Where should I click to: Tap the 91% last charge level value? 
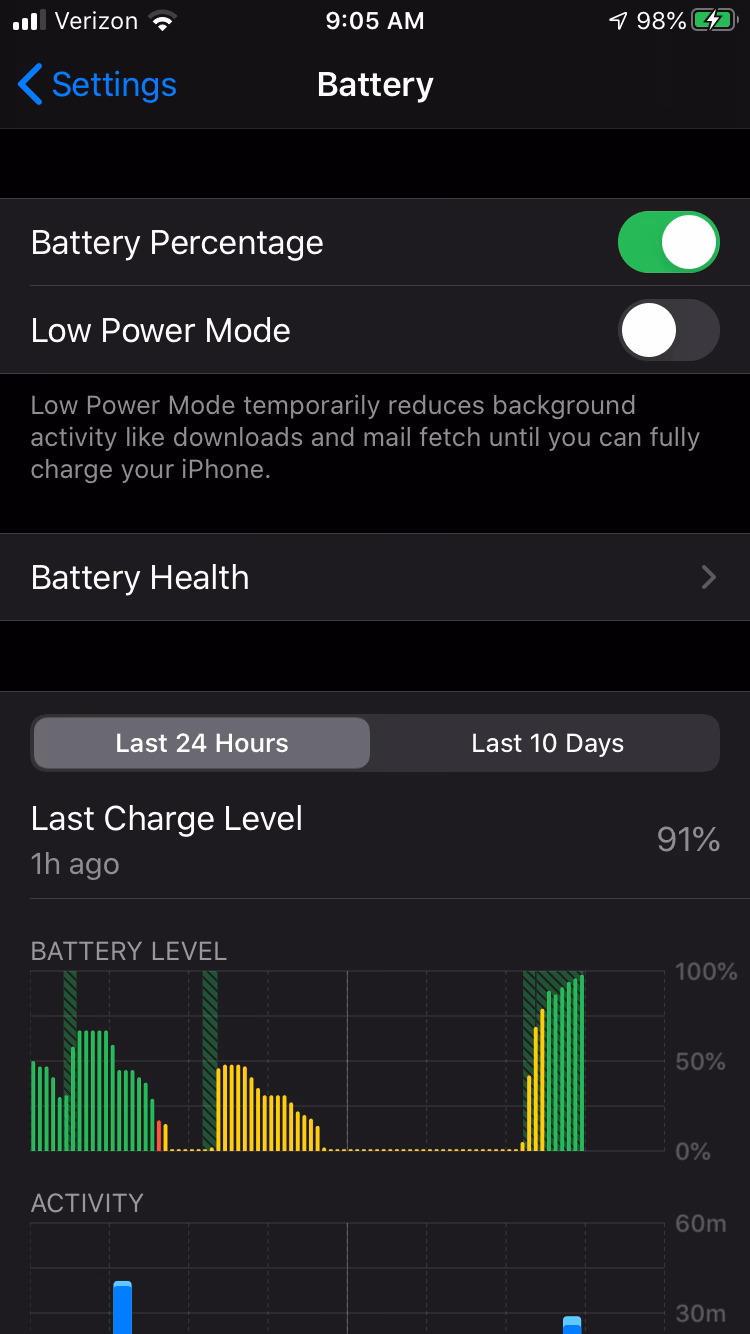tap(689, 840)
